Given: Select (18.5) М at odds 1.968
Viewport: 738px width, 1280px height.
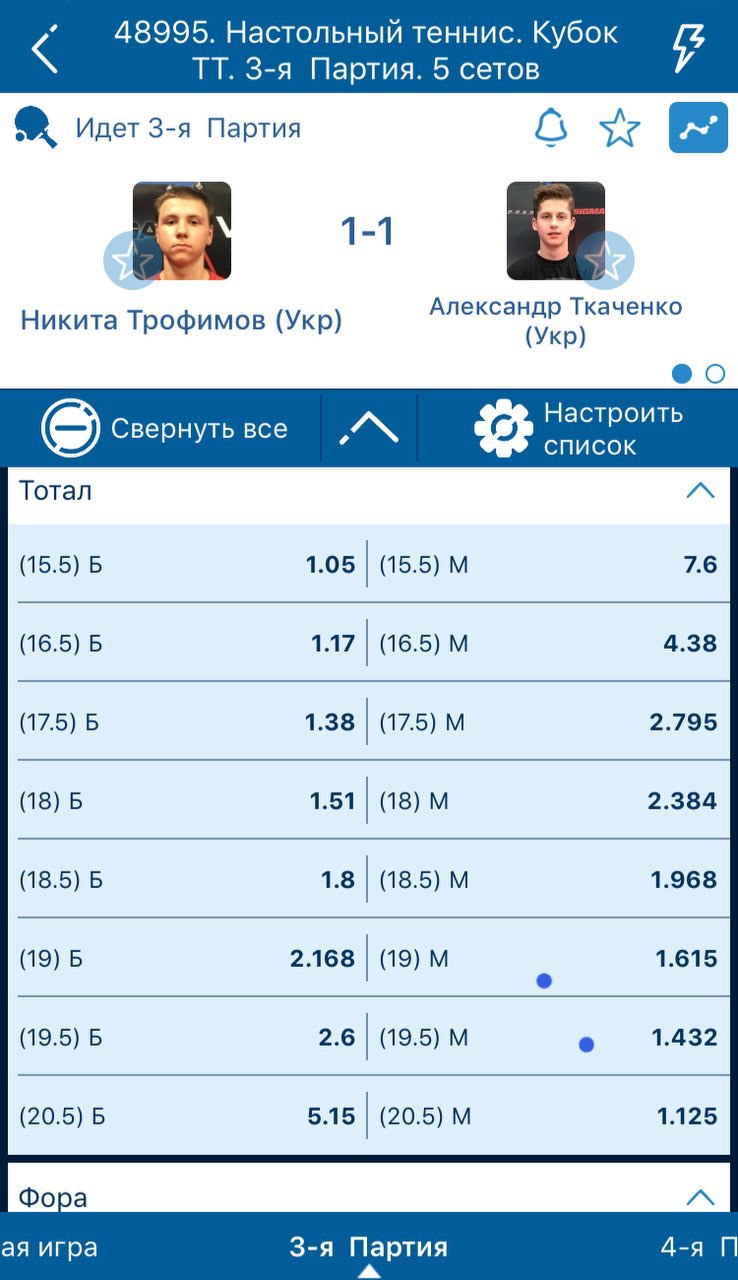Looking at the screenshot, I should tap(549, 880).
